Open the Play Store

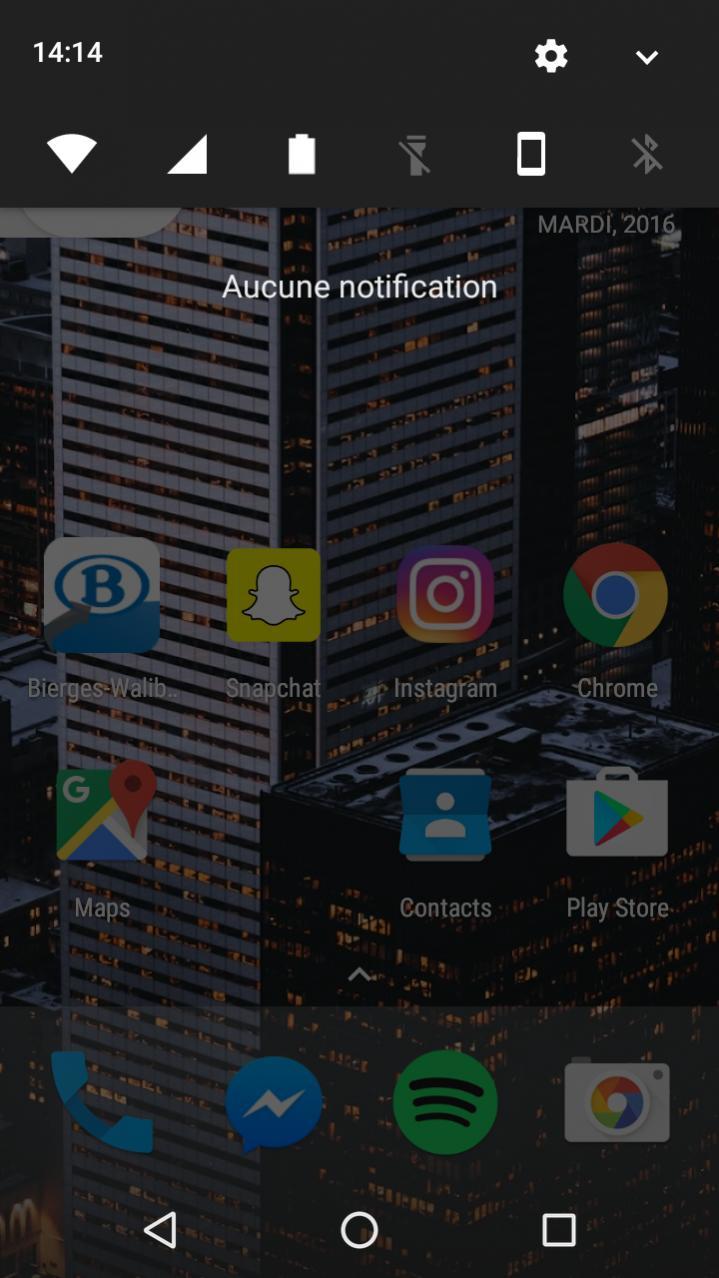coord(616,814)
